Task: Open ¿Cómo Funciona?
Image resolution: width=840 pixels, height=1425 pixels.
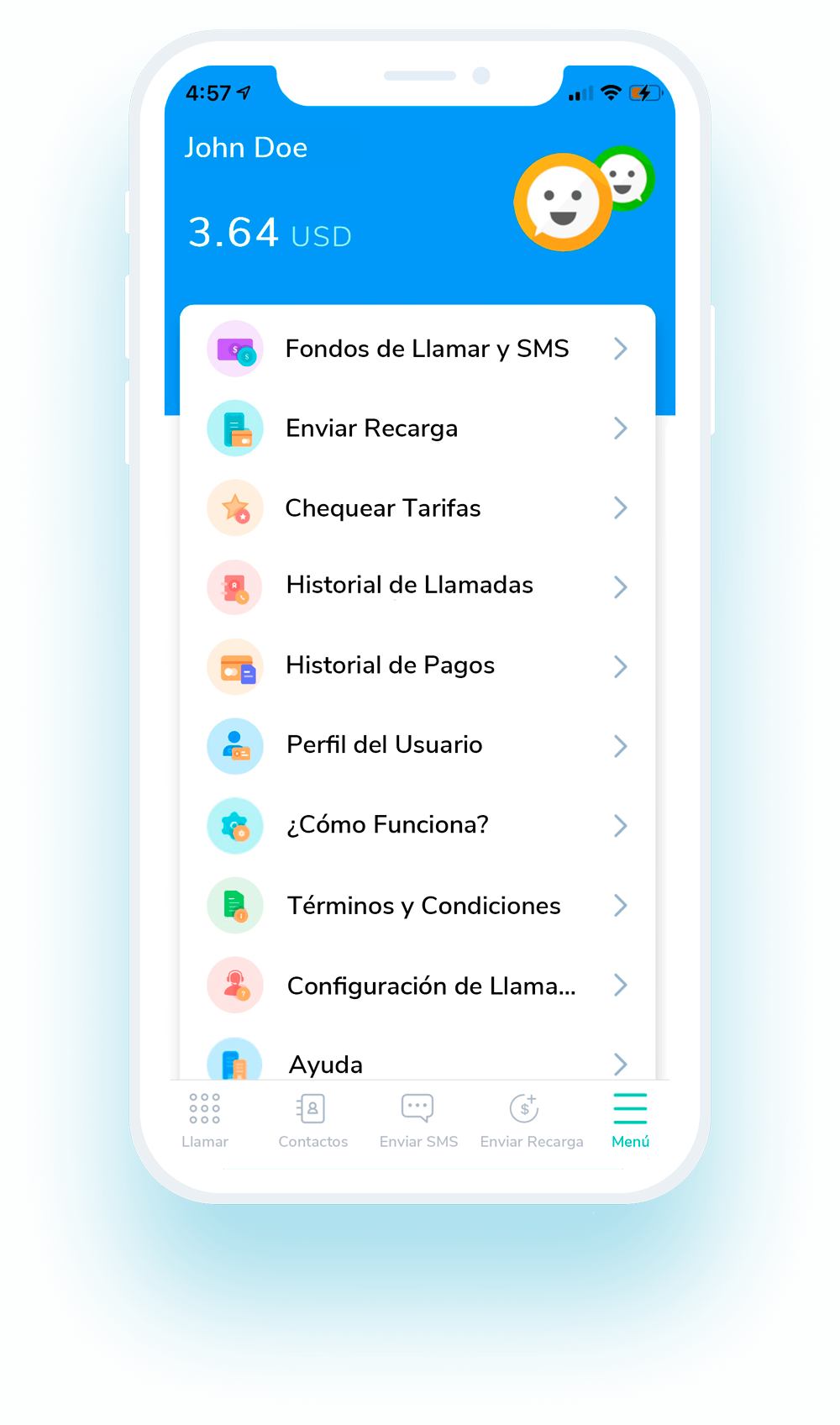Action: 417,825
